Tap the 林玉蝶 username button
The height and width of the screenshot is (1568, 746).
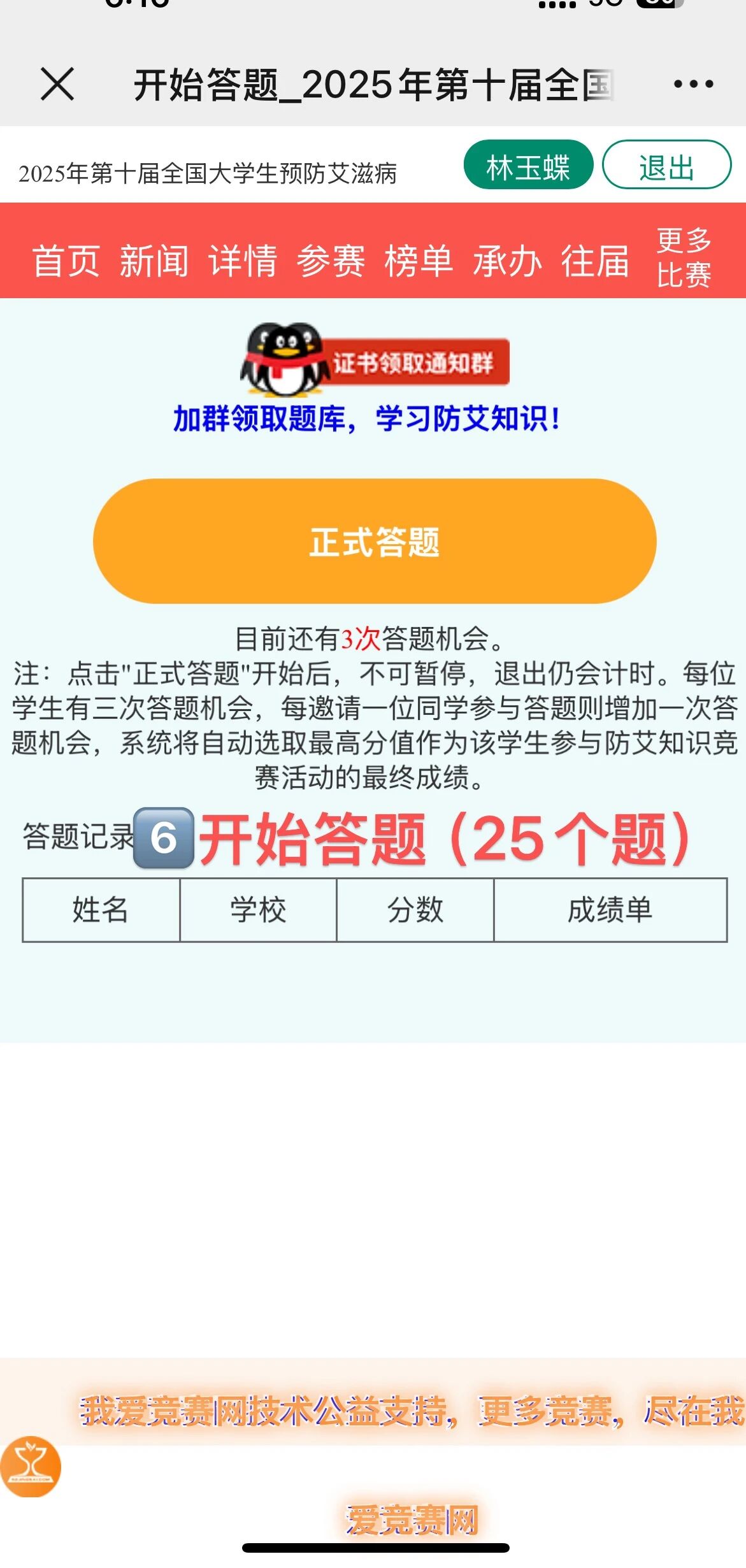coord(528,165)
